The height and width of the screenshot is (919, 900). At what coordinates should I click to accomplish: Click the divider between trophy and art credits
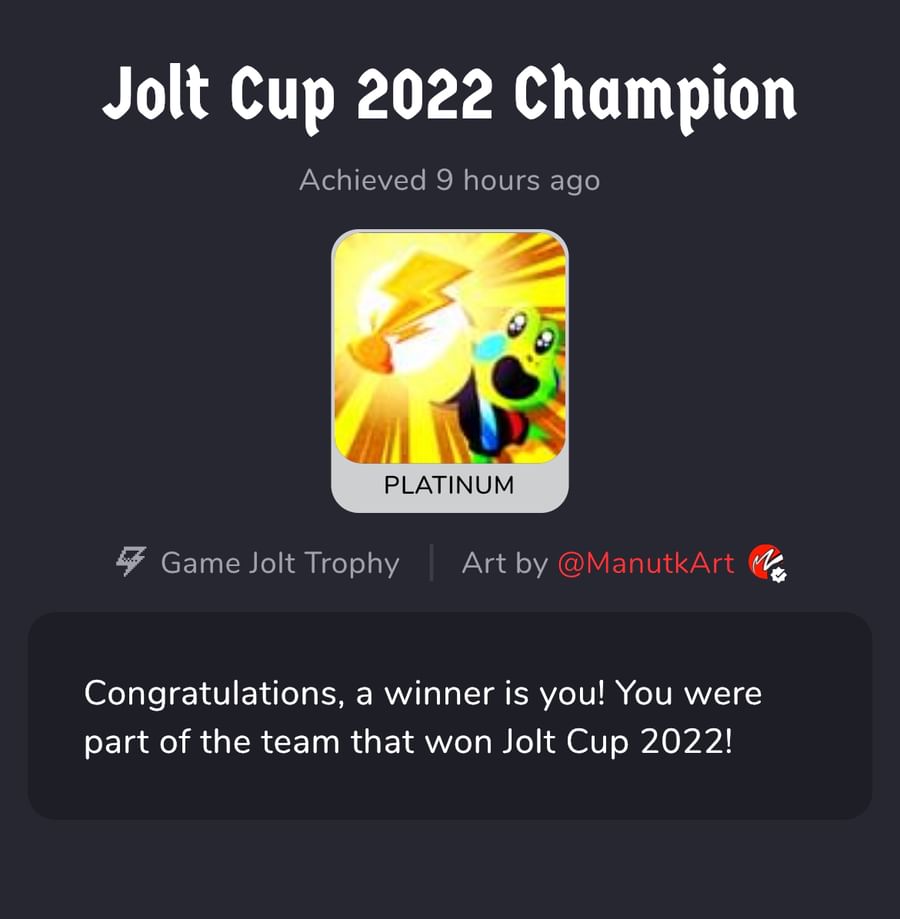(430, 562)
